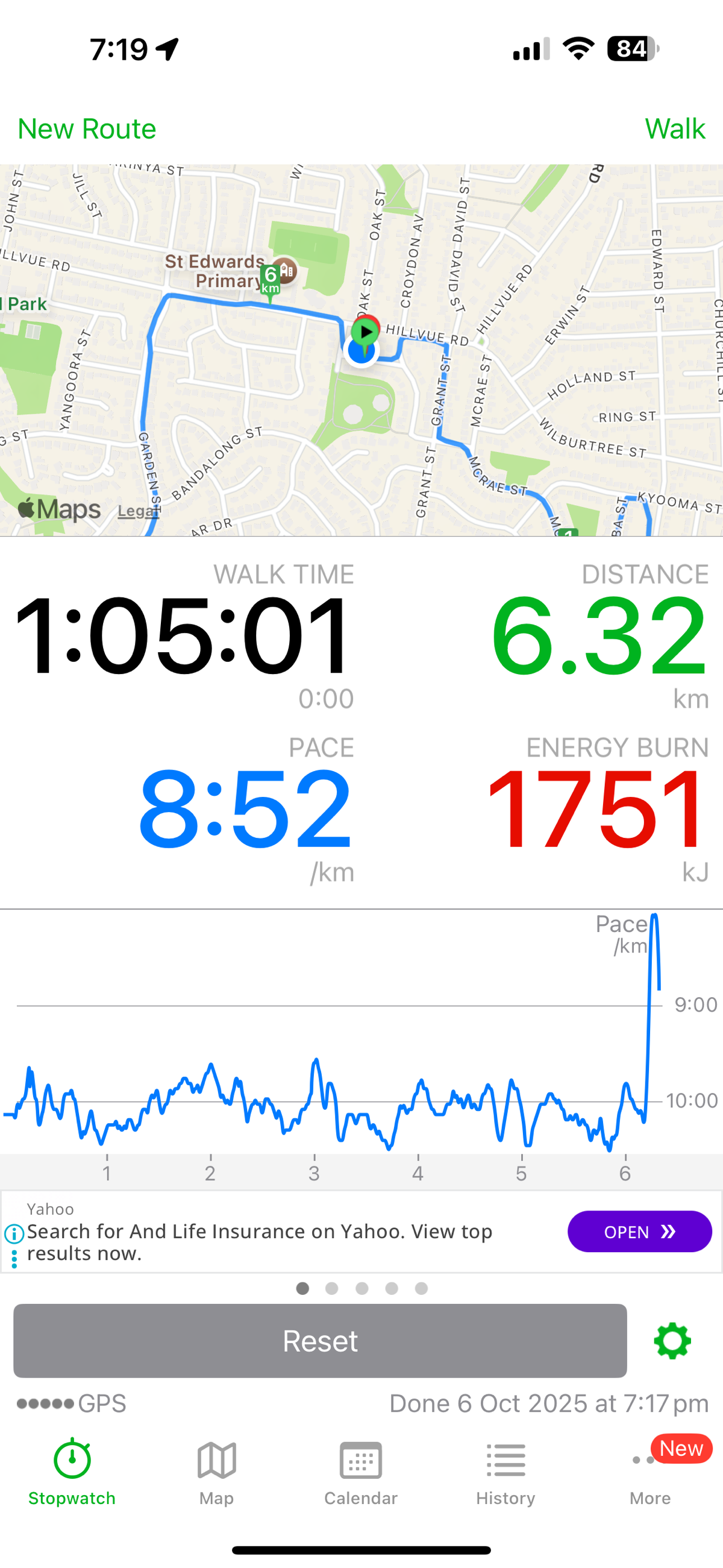This screenshot has height=1568, width=723.
Task: Change the Walk activity type
Action: point(674,129)
